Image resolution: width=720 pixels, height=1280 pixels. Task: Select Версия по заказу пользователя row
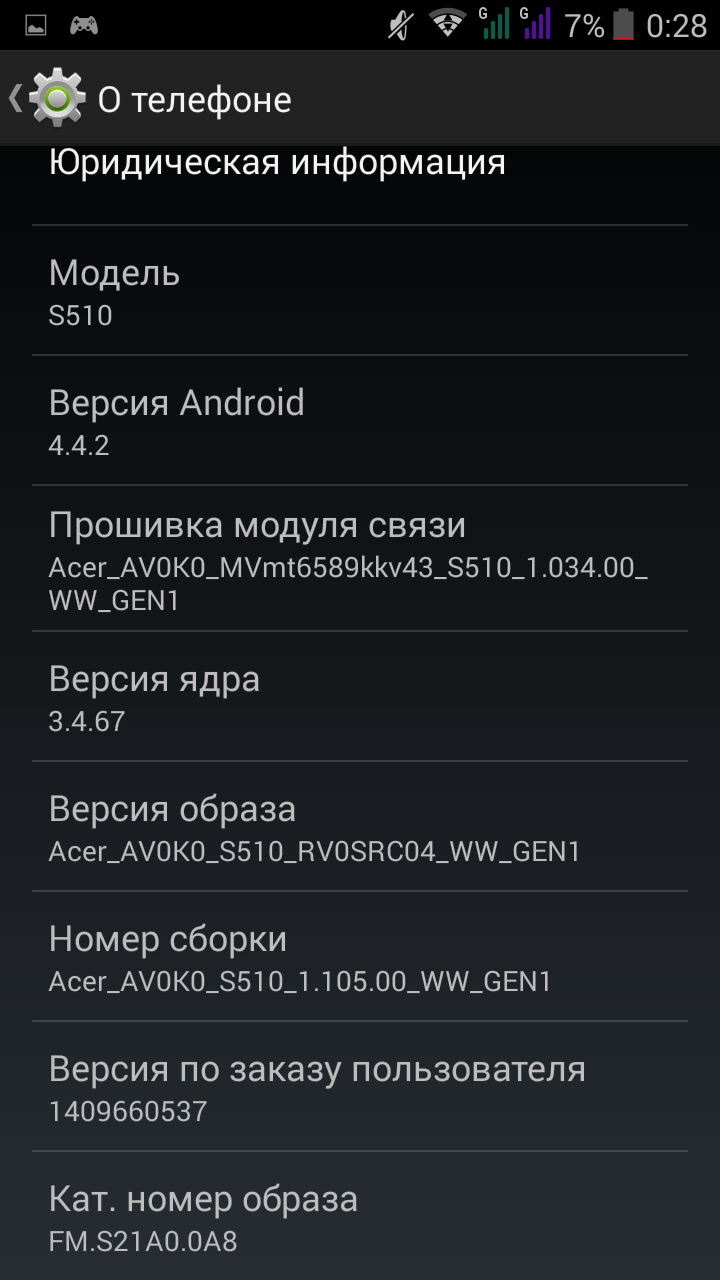(x=360, y=1088)
